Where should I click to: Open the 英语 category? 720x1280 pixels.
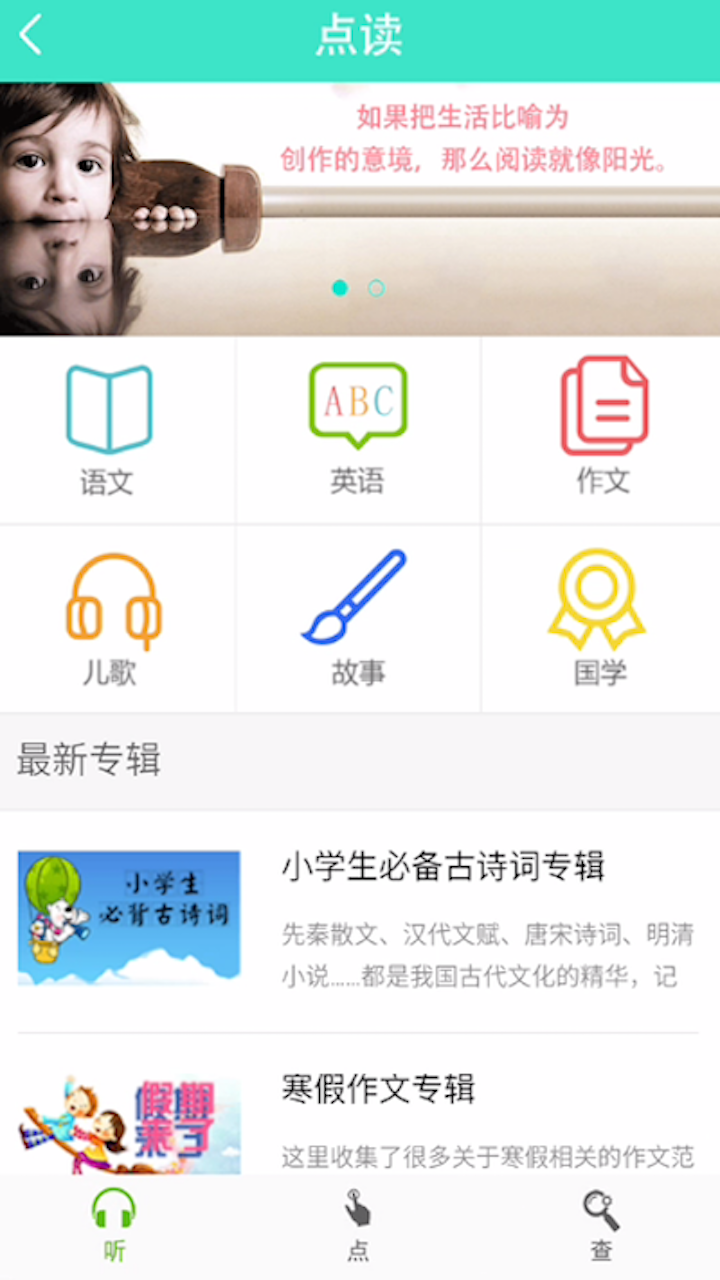point(358,430)
